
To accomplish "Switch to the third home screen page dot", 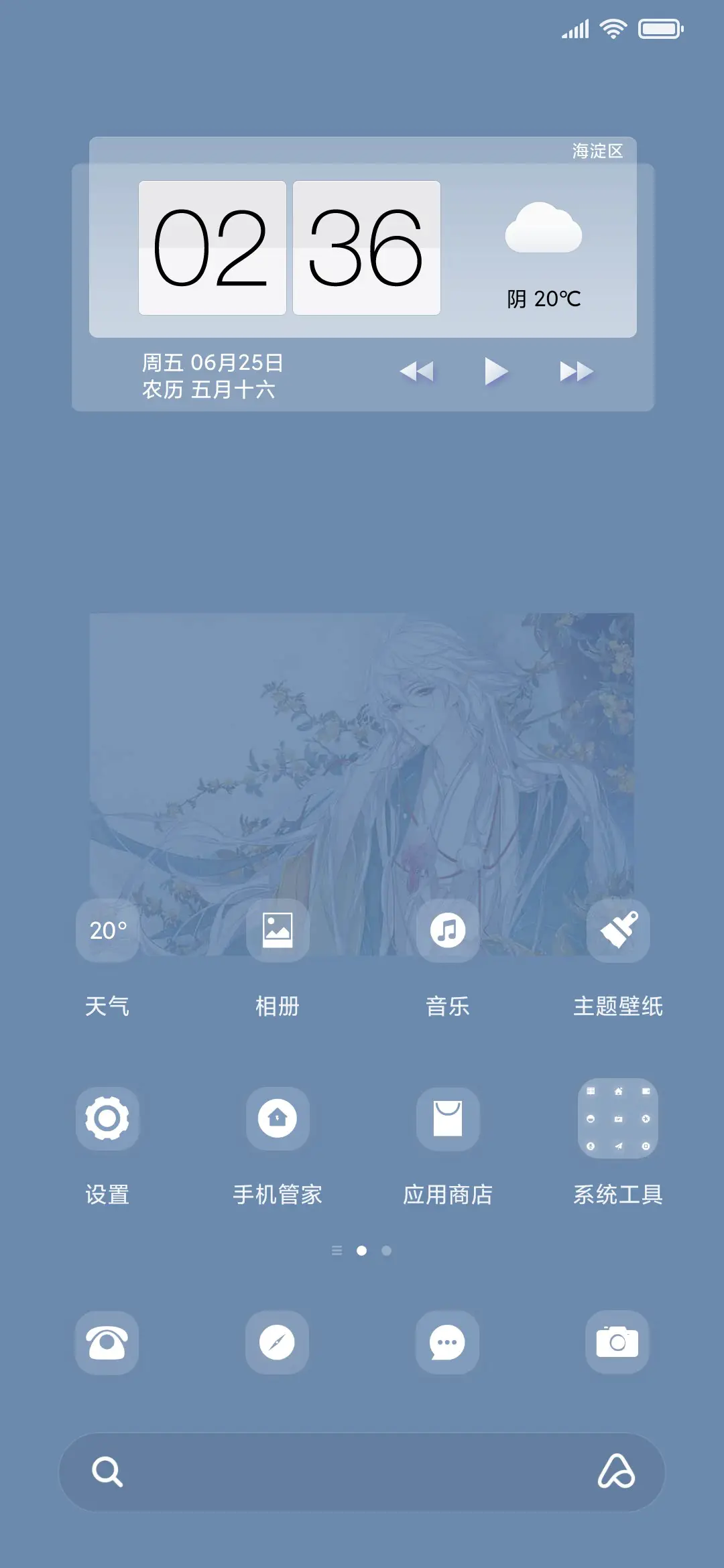I will point(386,1250).
